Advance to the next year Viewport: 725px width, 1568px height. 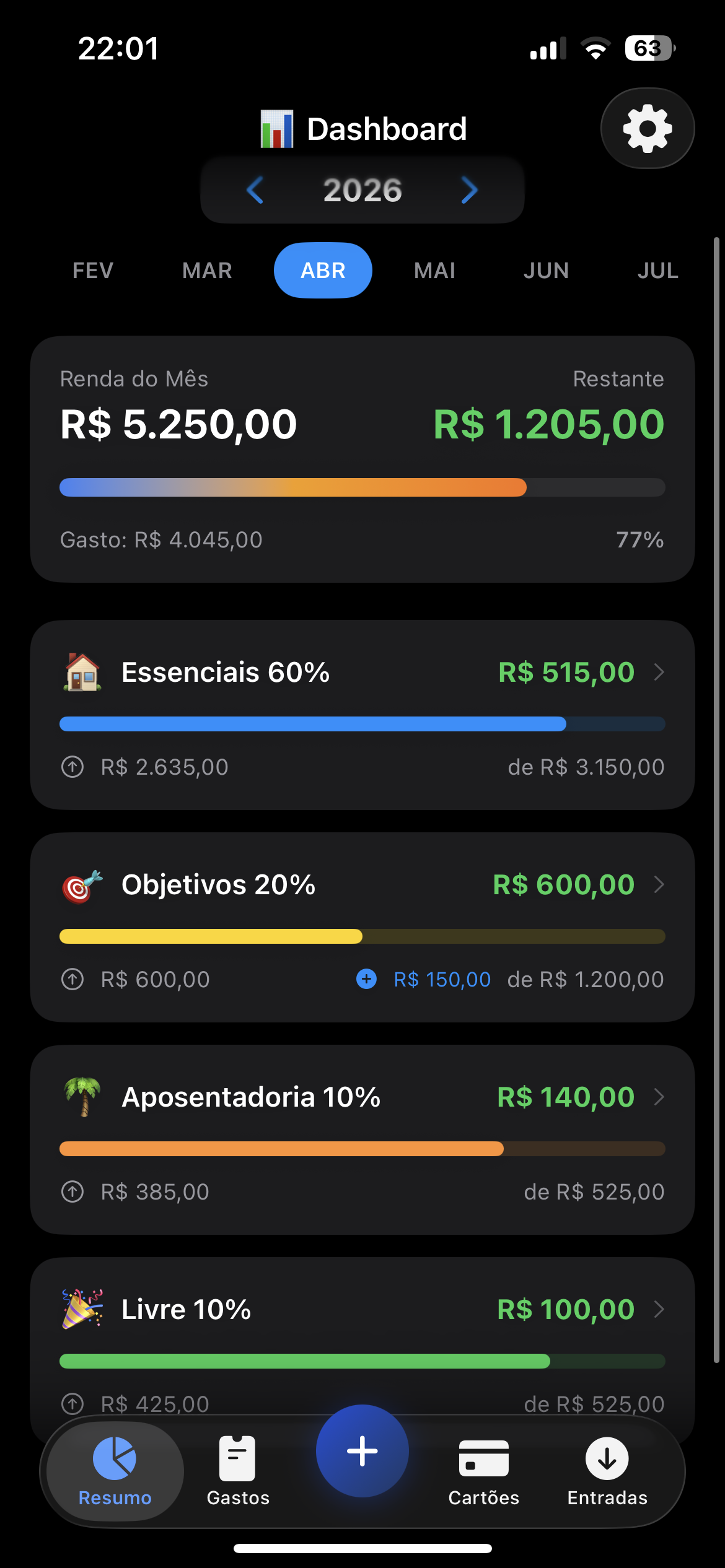(x=470, y=189)
